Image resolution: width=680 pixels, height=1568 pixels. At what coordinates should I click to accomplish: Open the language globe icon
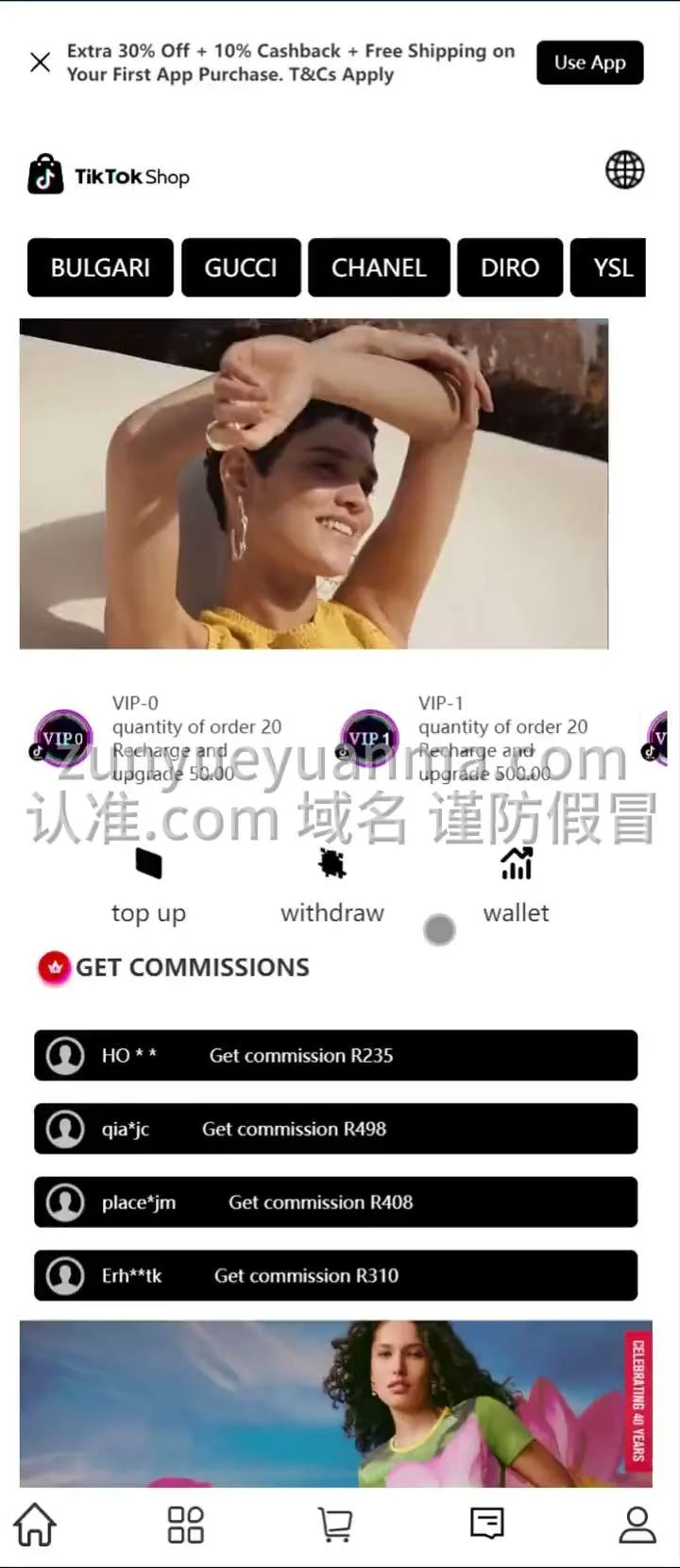(624, 171)
